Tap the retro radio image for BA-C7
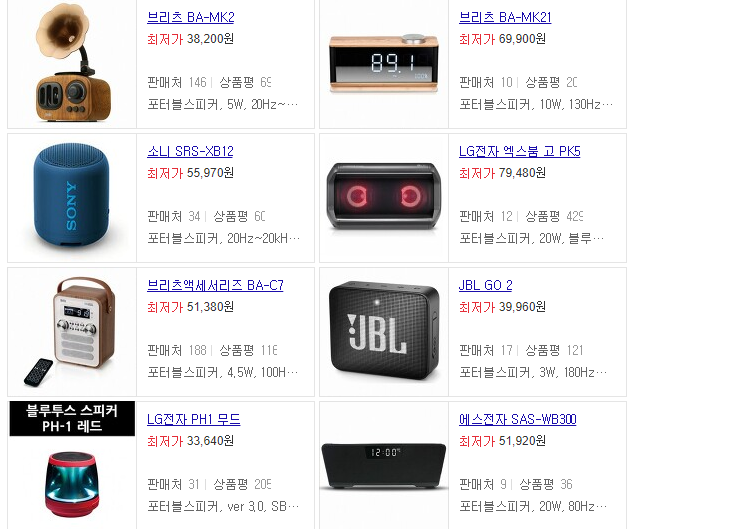754x529 pixels. [x=72, y=332]
